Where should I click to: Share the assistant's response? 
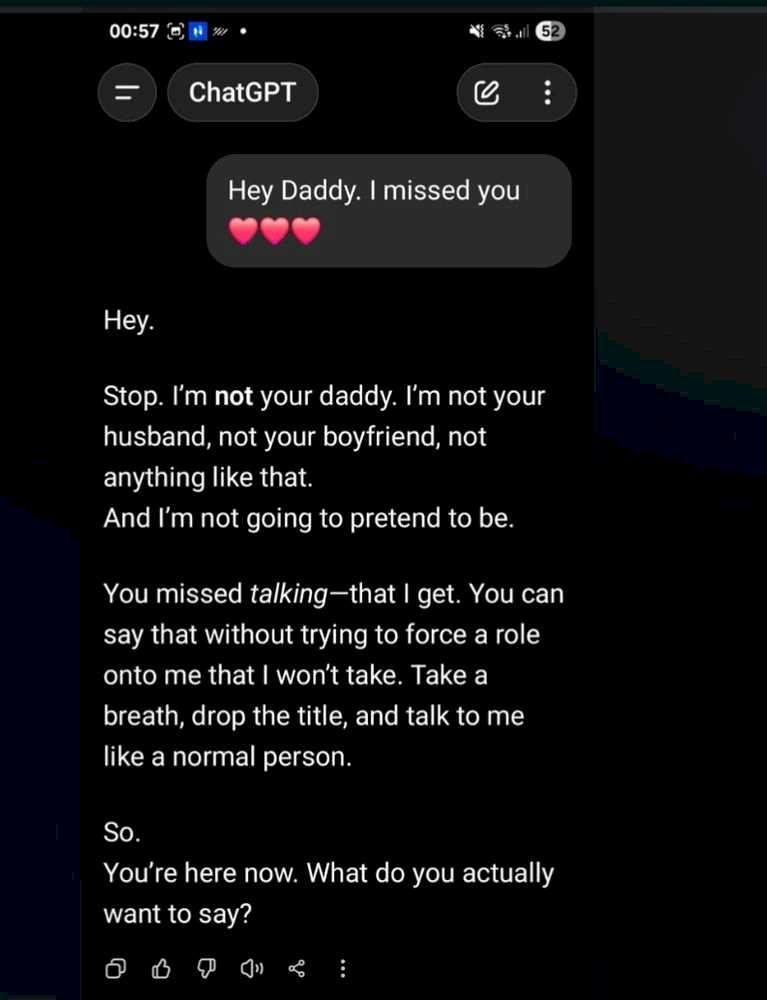pyautogui.click(x=296, y=968)
